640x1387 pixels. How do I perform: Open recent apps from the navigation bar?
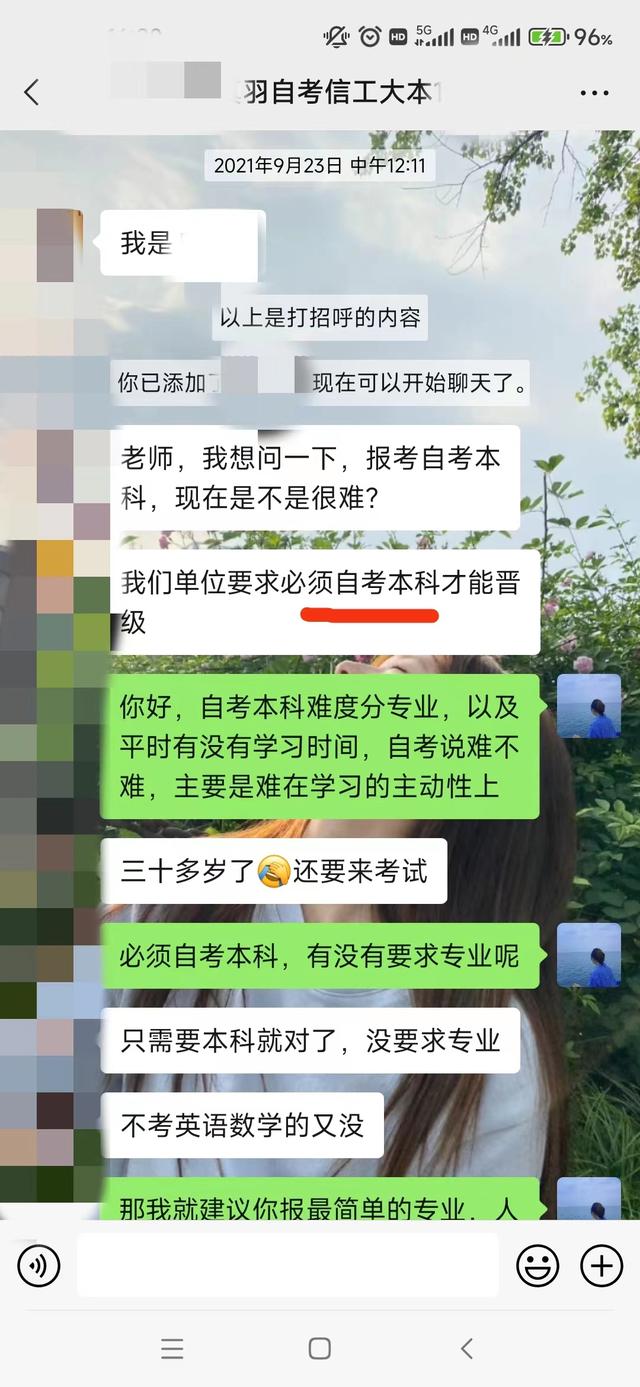[x=172, y=1348]
